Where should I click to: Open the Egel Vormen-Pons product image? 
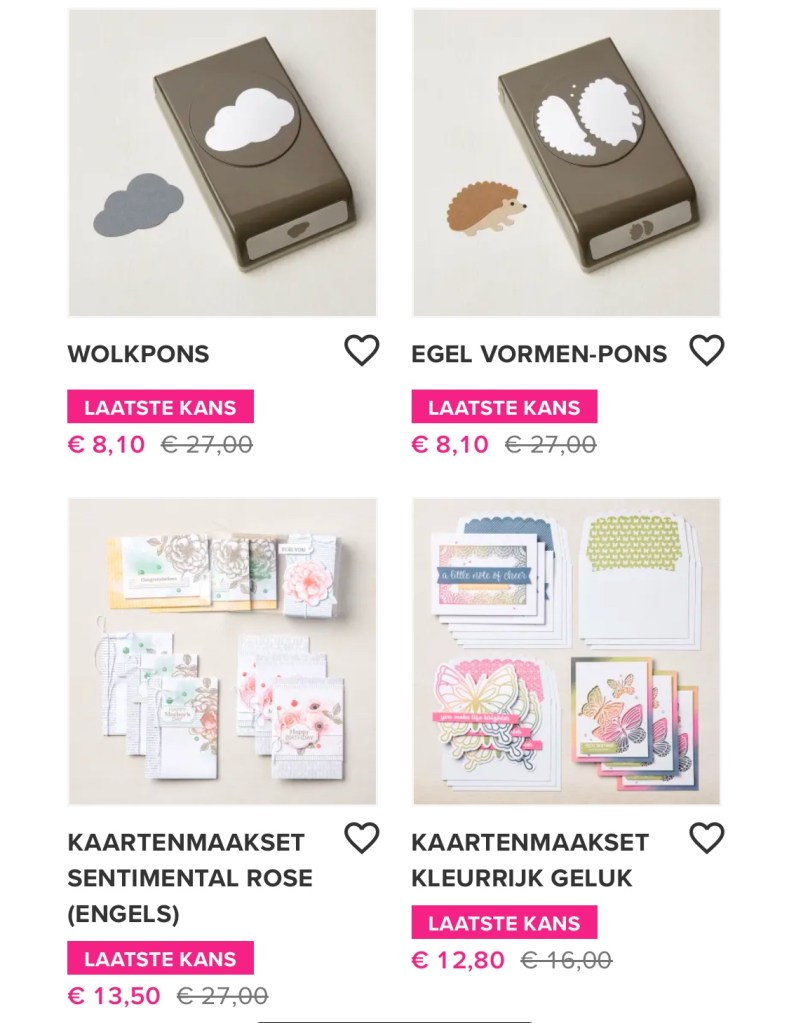click(566, 163)
